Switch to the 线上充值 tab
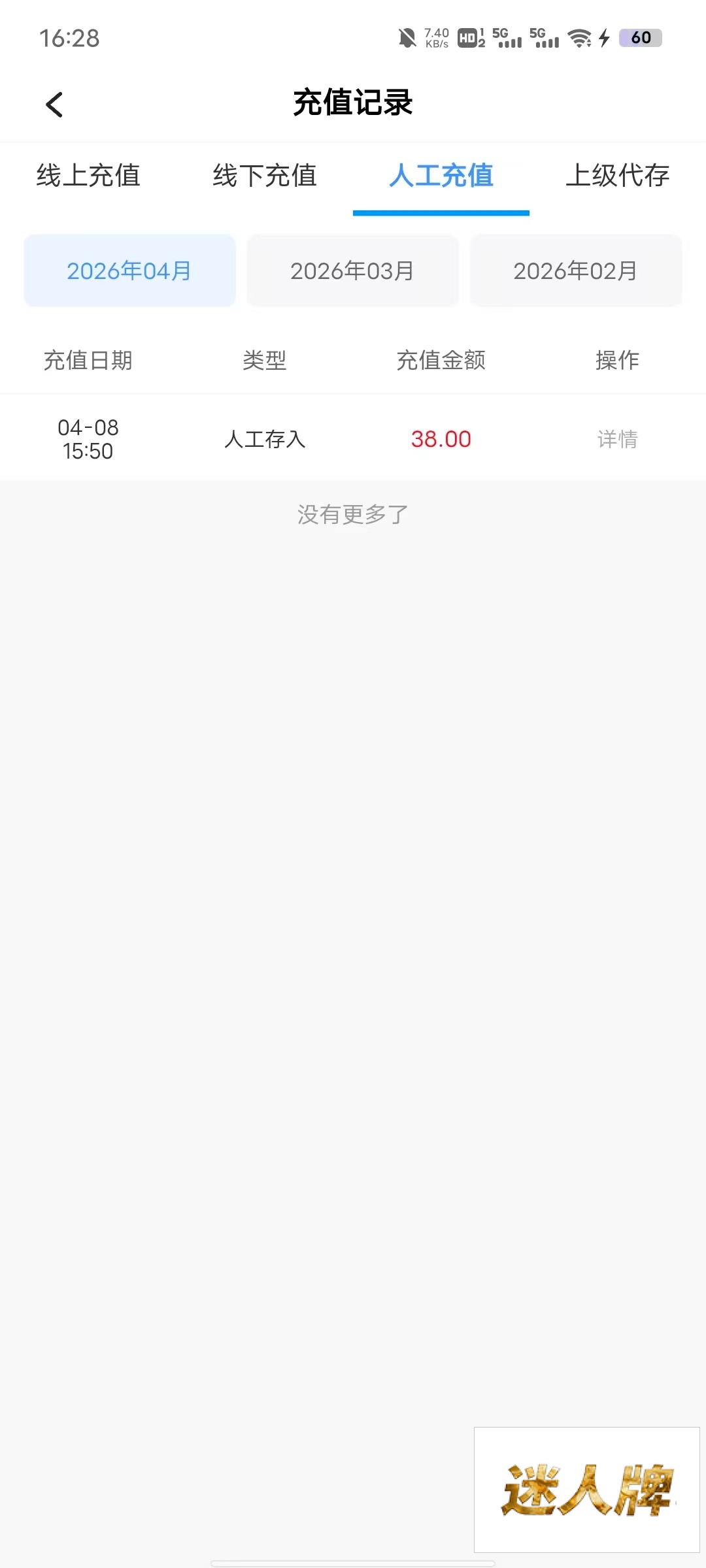This screenshot has width=706, height=1568. coord(88,176)
